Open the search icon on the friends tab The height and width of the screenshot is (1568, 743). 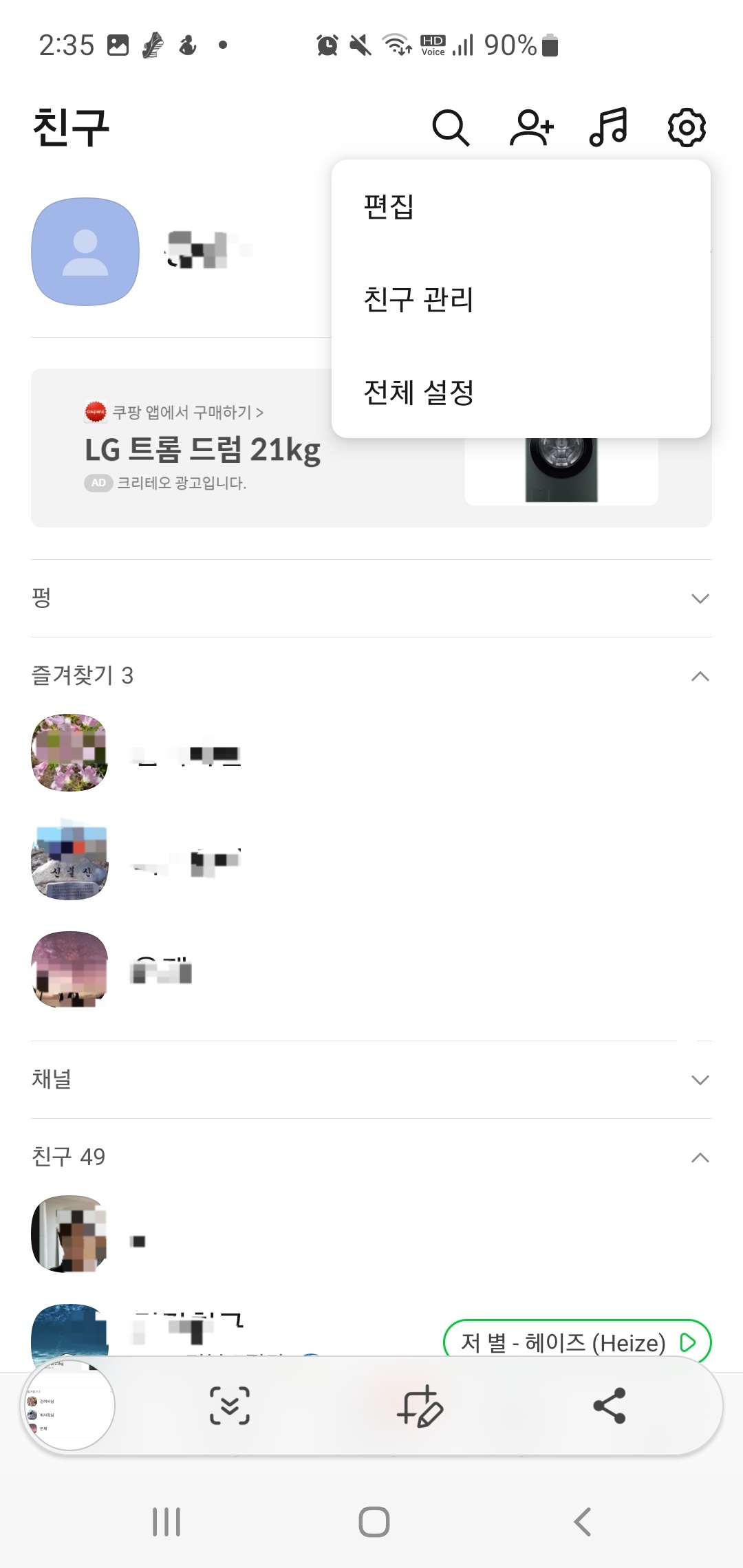tap(452, 127)
